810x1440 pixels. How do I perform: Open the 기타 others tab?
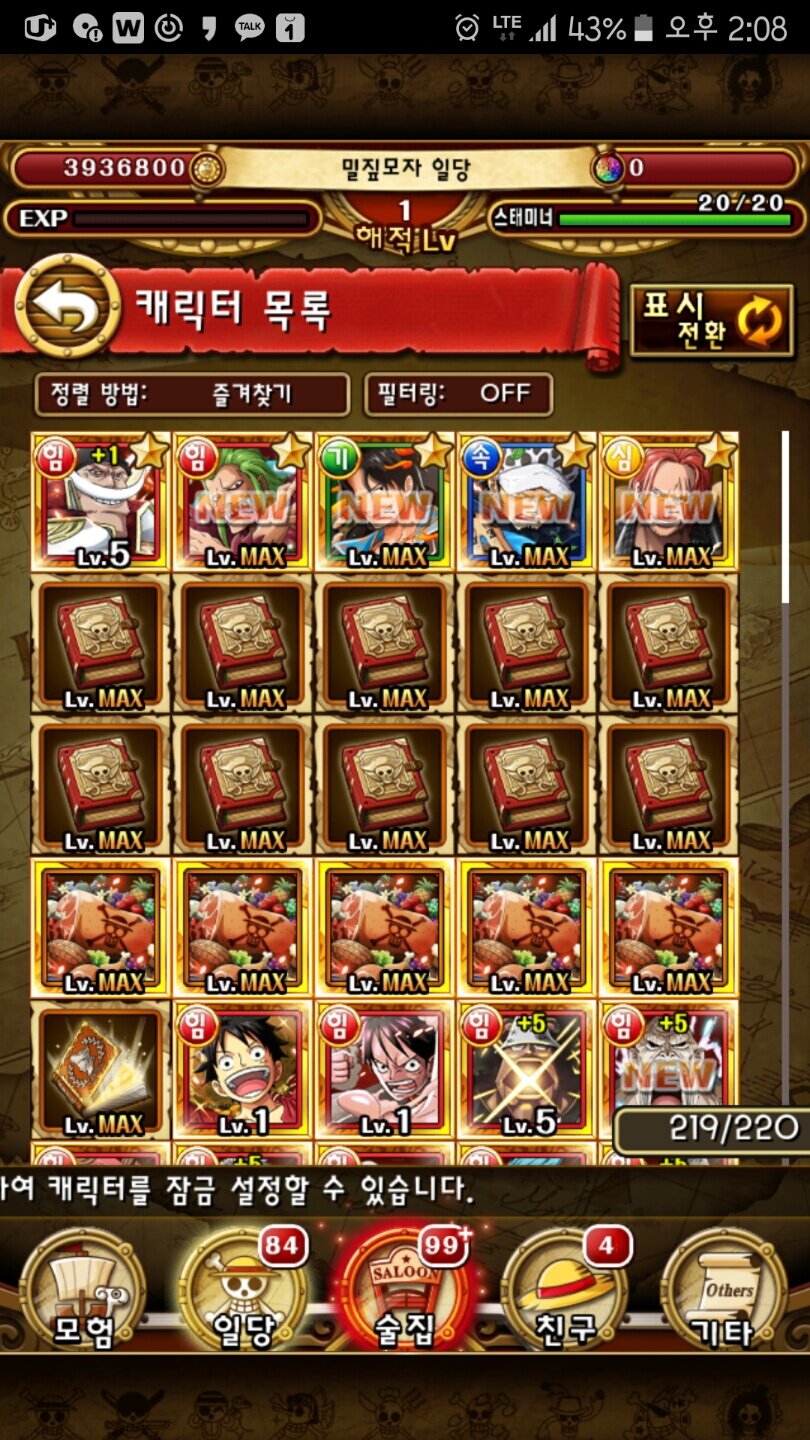click(x=725, y=1293)
